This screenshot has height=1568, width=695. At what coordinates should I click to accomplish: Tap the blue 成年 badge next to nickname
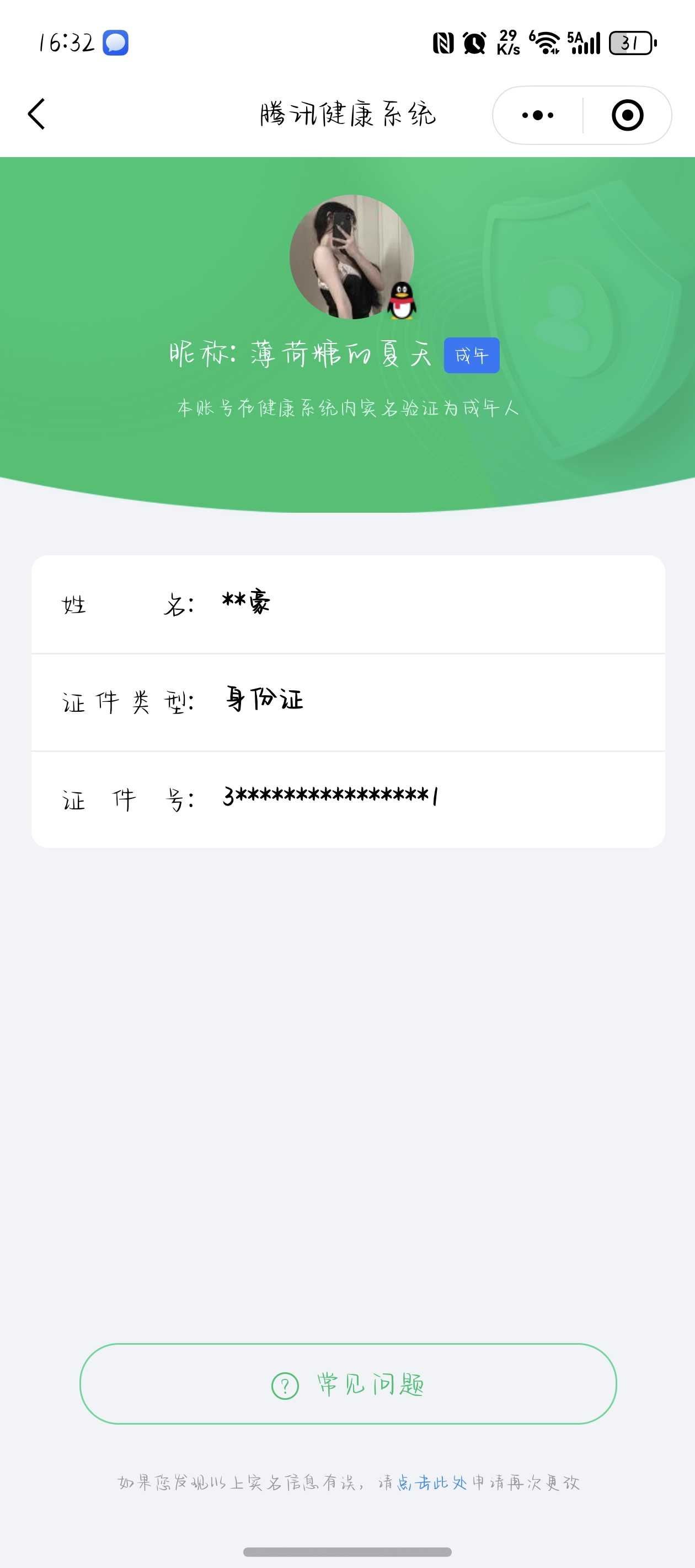pyautogui.click(x=471, y=356)
